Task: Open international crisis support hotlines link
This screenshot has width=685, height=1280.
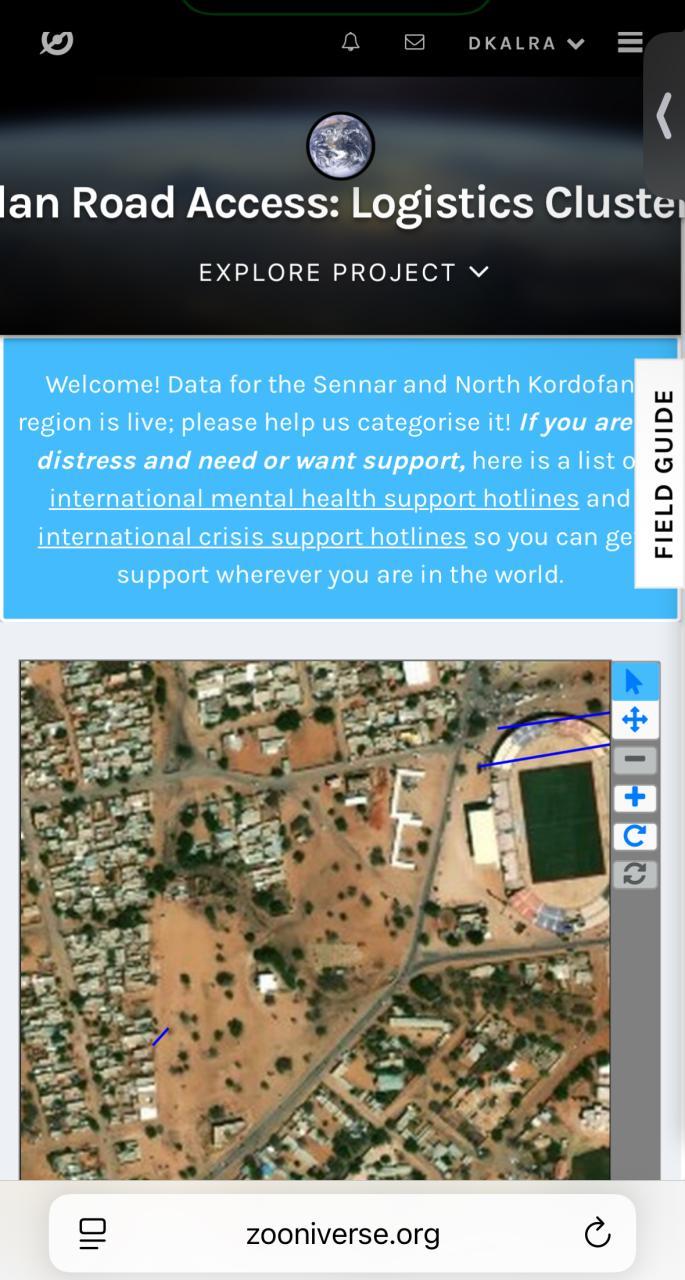Action: (x=252, y=536)
